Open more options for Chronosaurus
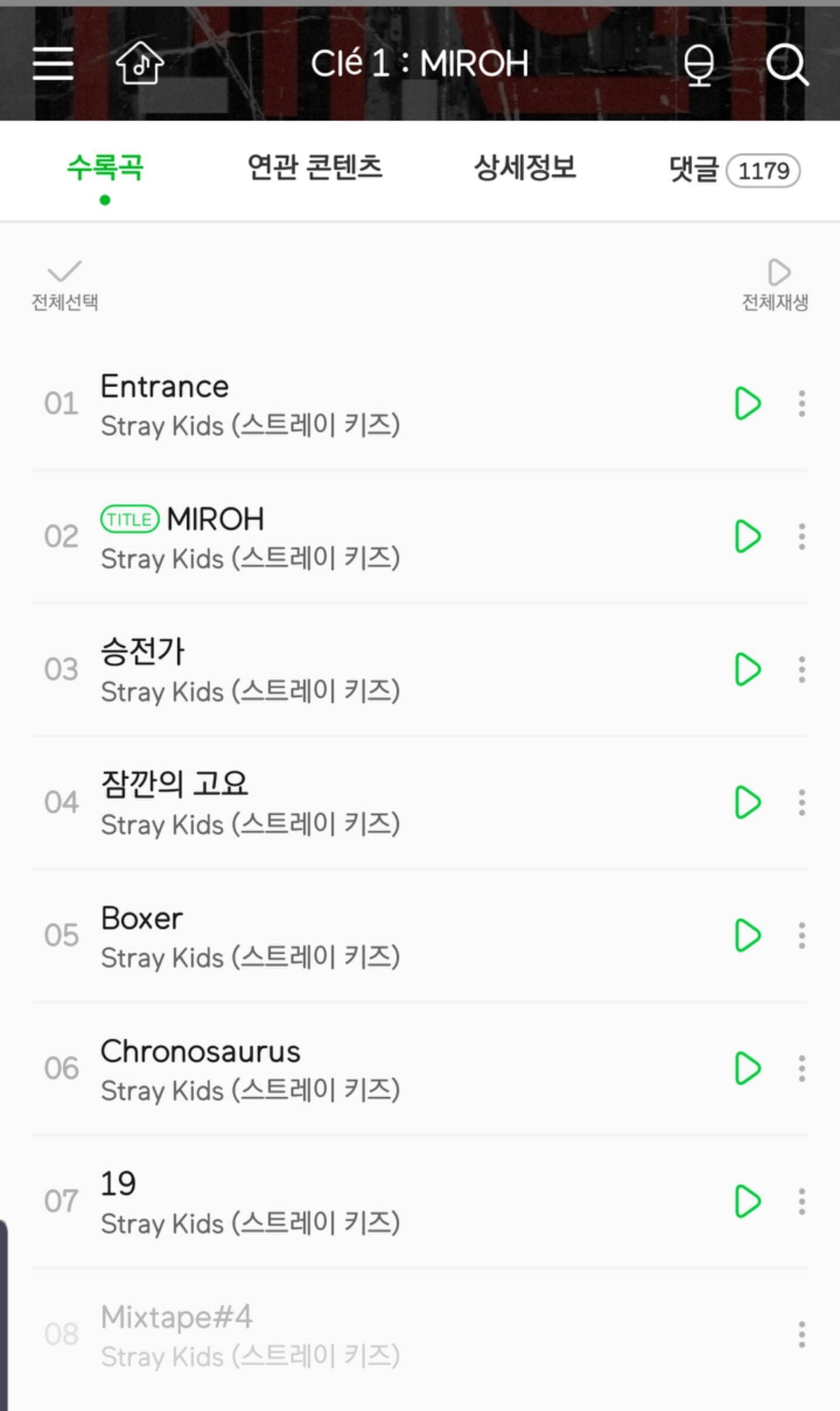Image resolution: width=840 pixels, height=1411 pixels. 802,1068
